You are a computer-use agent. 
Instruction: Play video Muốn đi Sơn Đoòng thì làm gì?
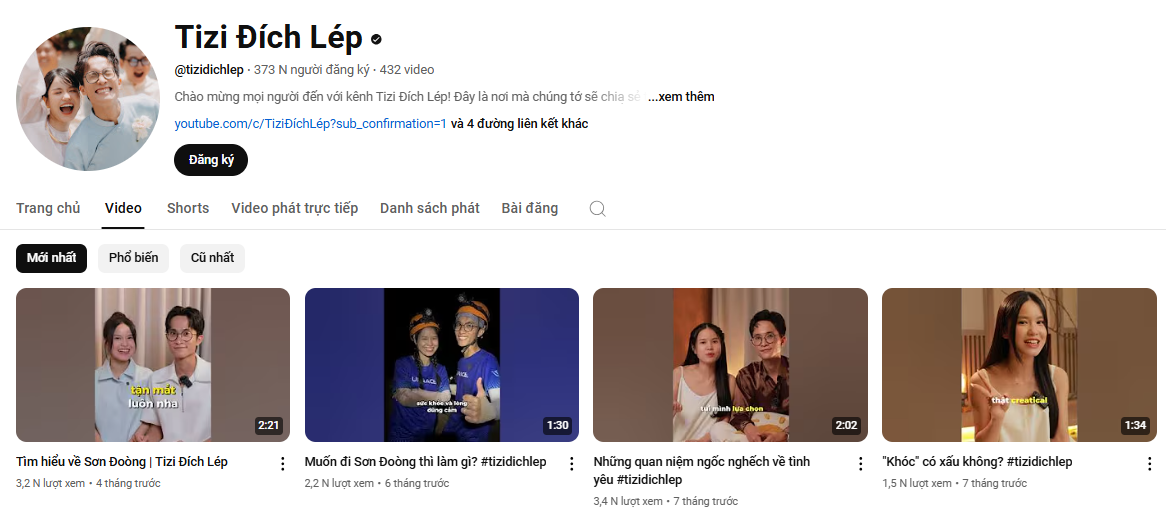[441, 365]
